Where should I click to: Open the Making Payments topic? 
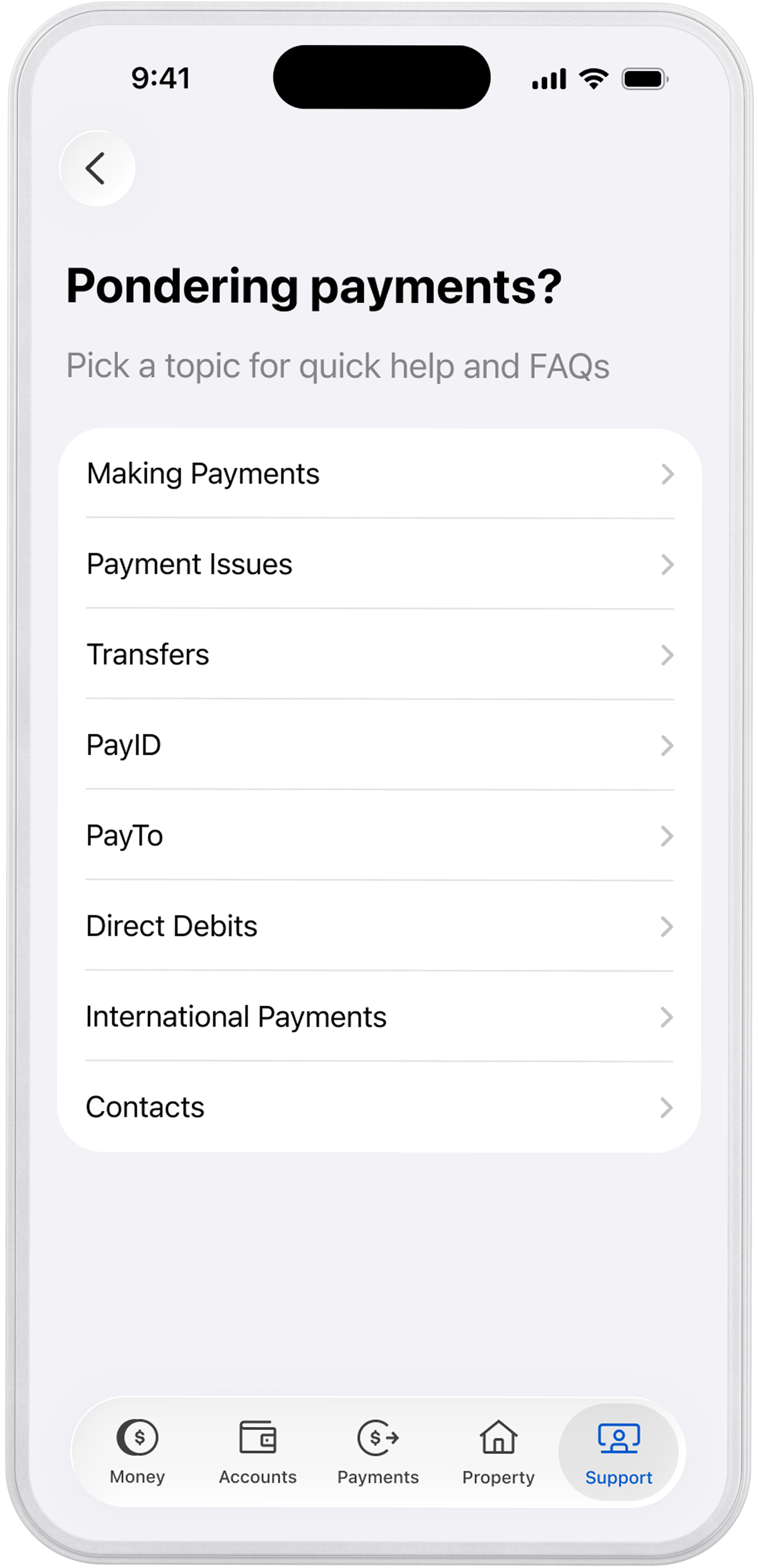tap(379, 474)
